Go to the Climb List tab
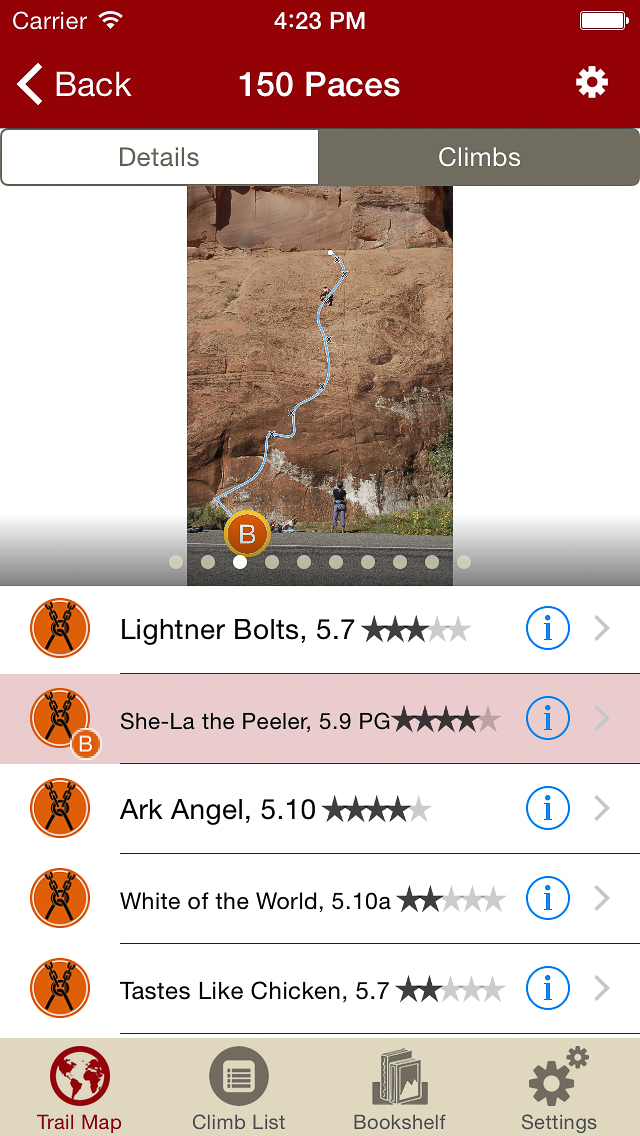This screenshot has height=1136, width=640. tap(239, 1089)
